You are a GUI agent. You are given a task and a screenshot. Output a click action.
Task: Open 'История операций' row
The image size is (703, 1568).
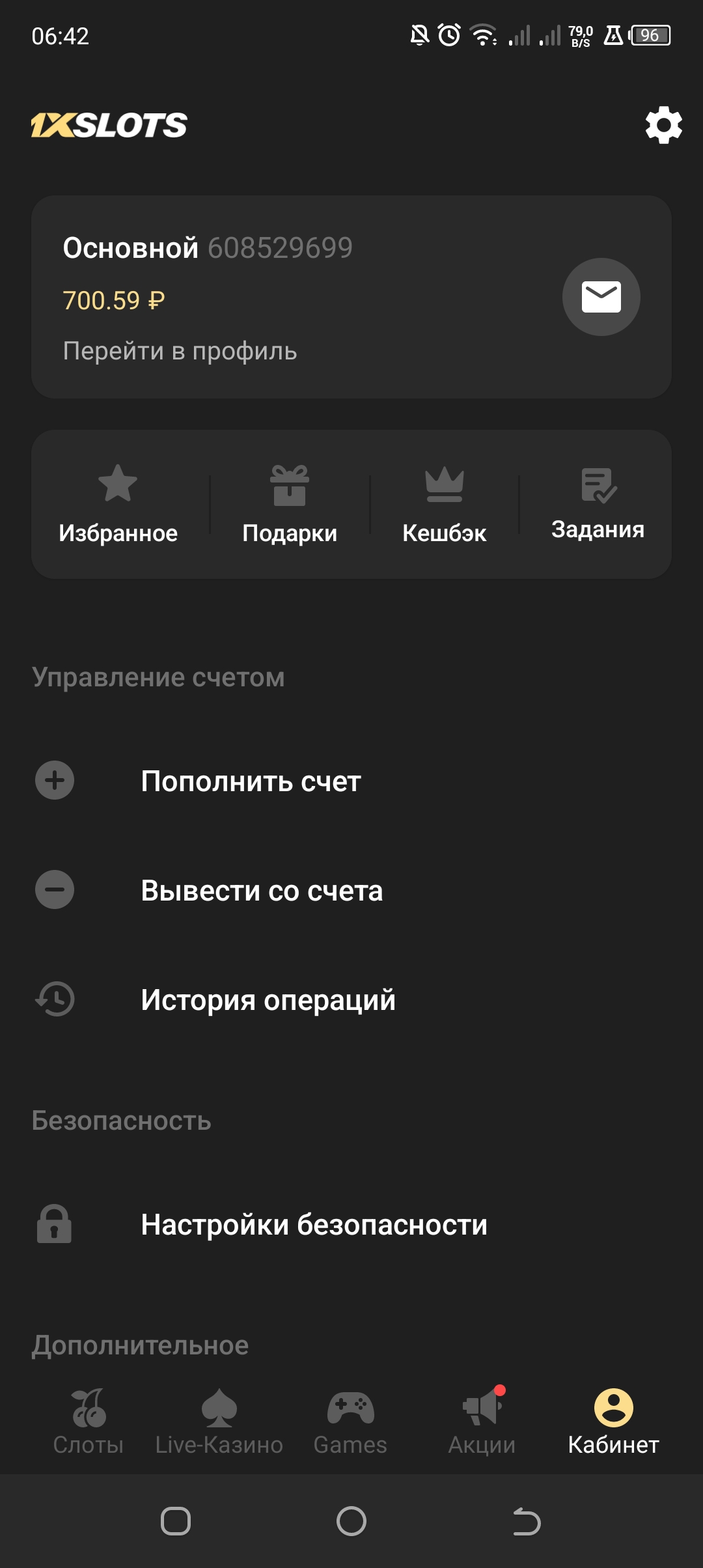pyautogui.click(x=268, y=1000)
